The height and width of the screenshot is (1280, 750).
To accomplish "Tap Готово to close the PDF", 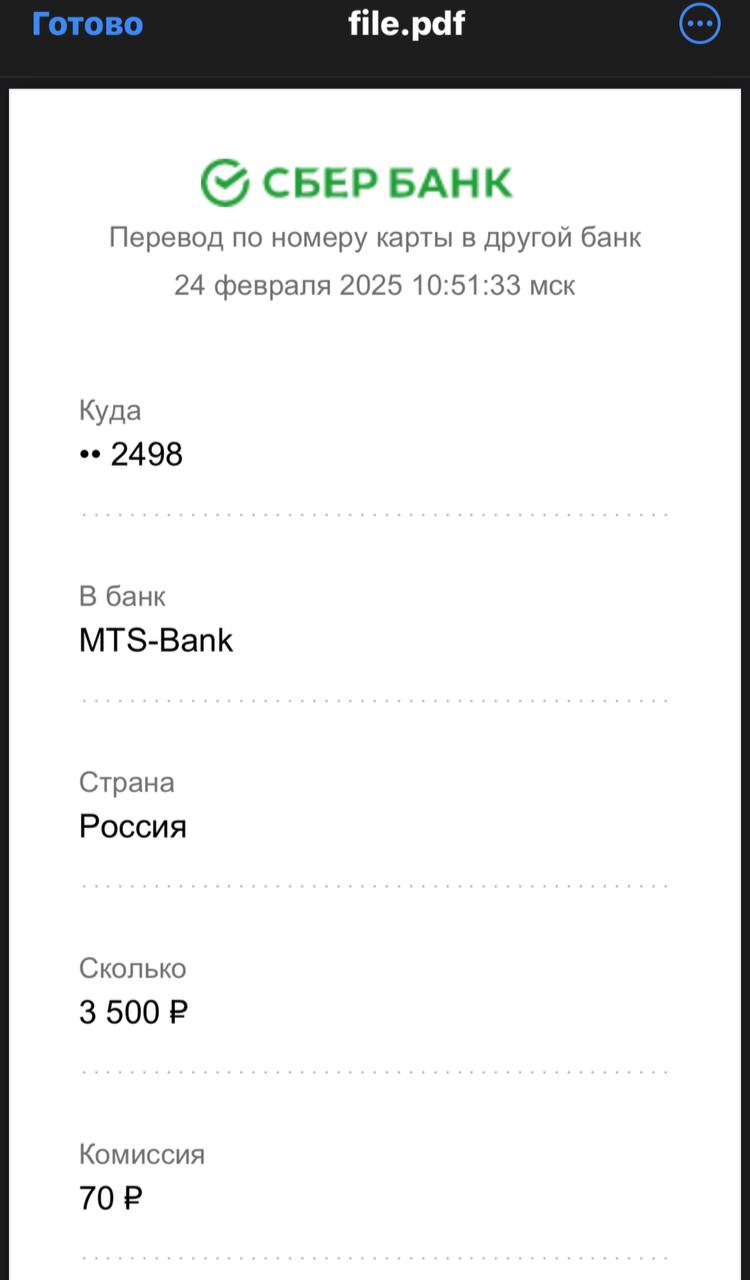I will tap(88, 24).
